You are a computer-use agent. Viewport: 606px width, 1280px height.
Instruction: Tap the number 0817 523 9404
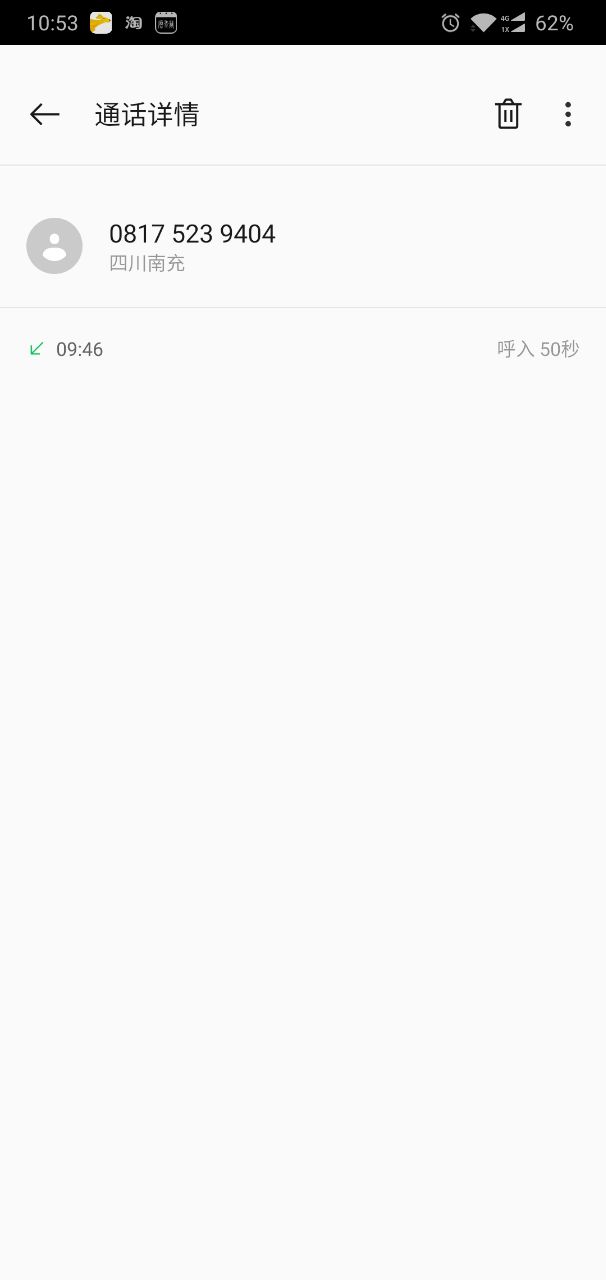coord(192,234)
